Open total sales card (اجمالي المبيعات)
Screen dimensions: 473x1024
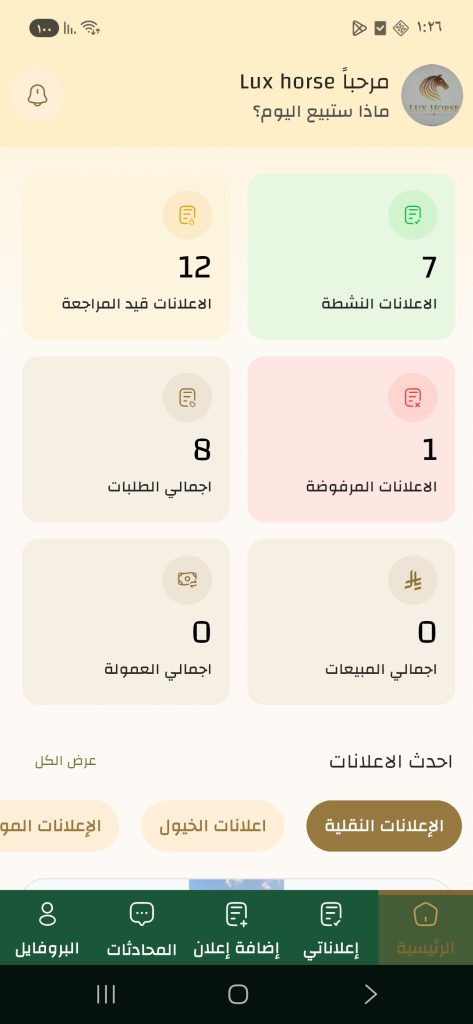(351, 622)
